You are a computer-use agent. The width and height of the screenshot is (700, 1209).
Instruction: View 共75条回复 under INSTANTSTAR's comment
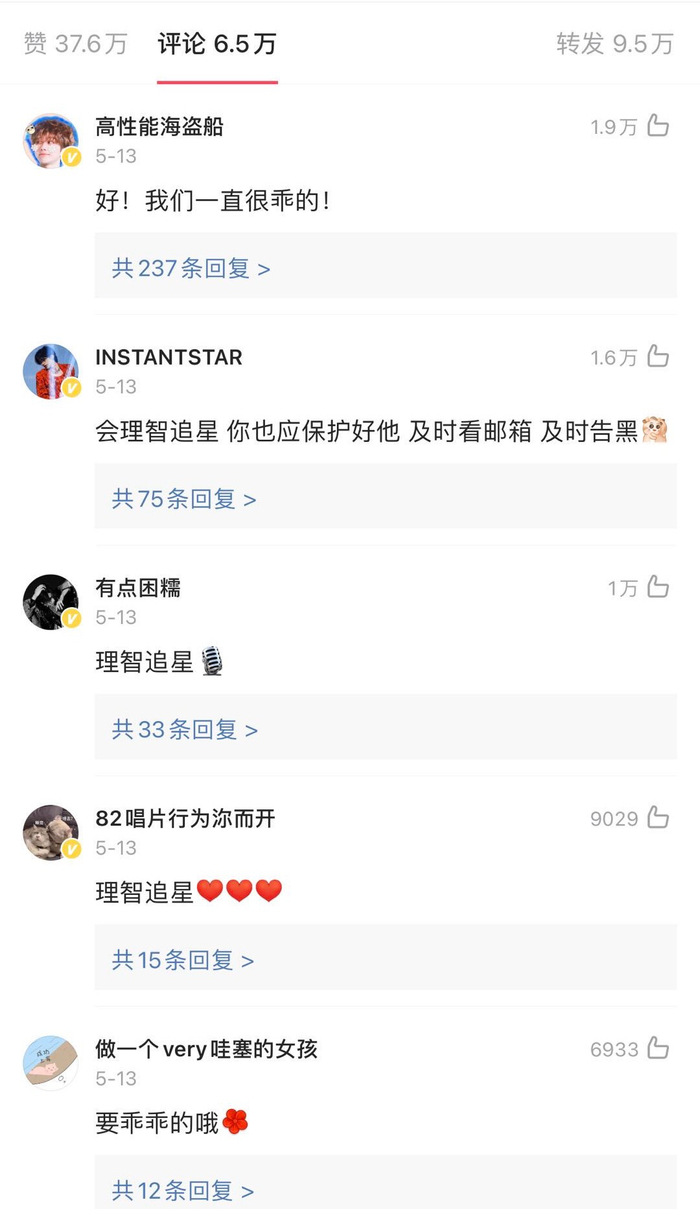click(184, 499)
